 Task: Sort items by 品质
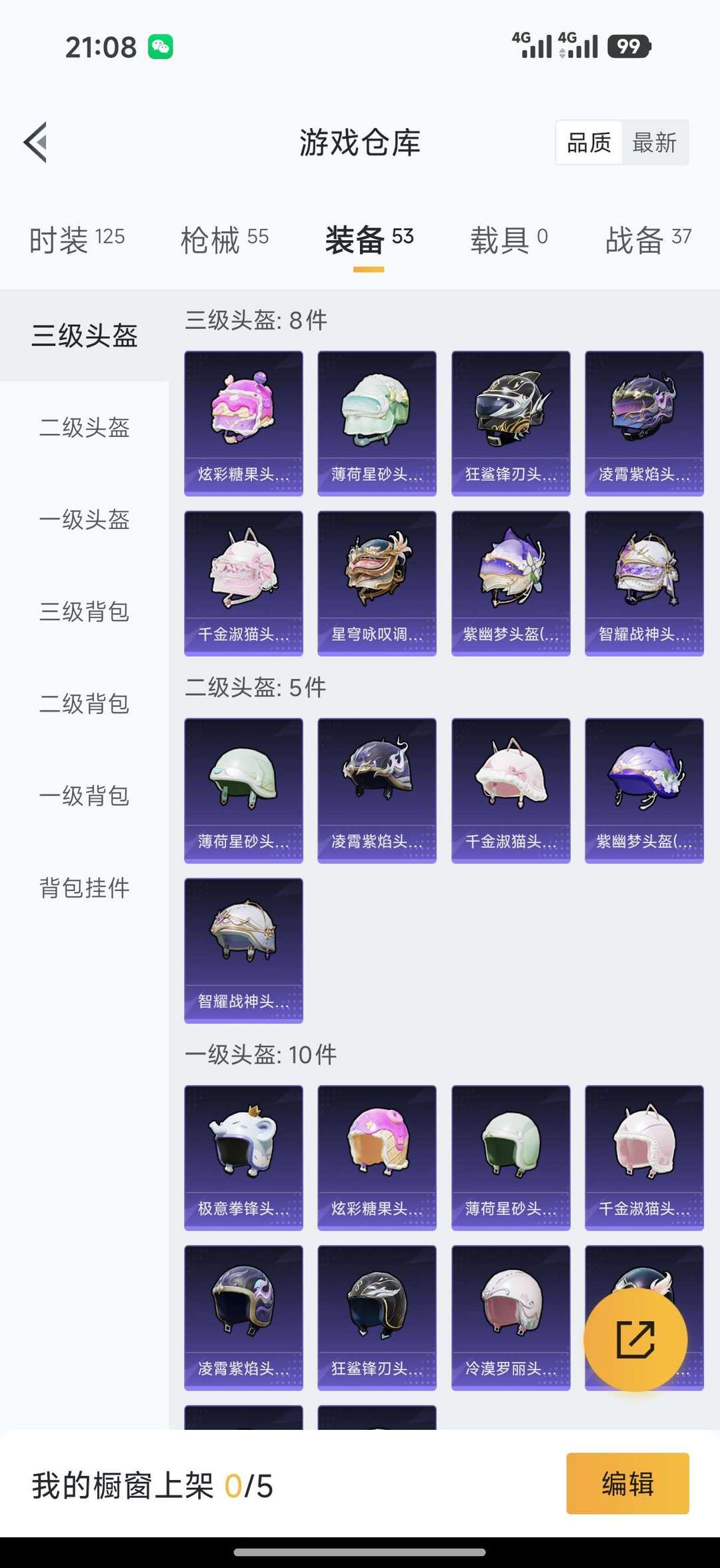pos(589,143)
